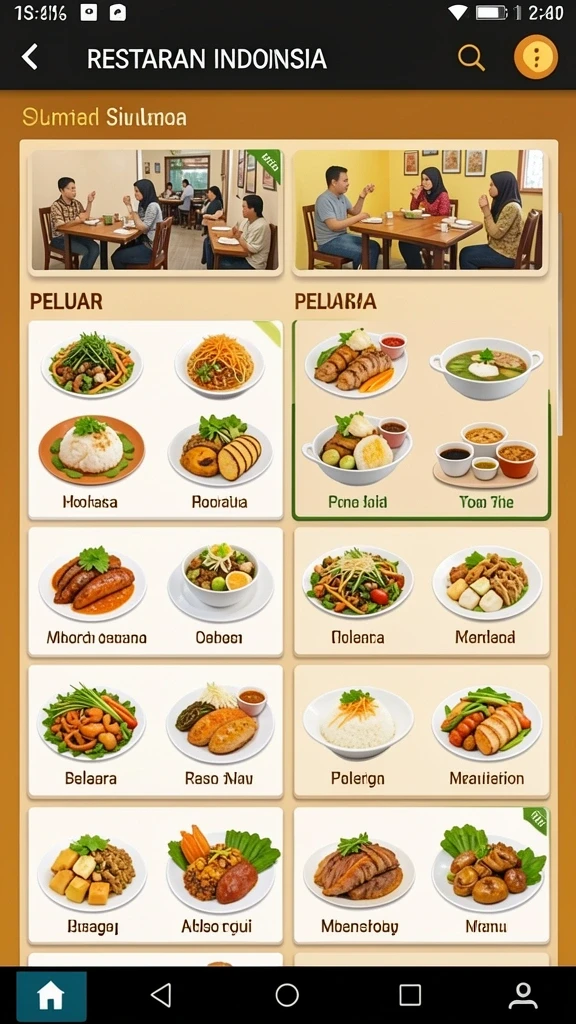Switch to the Home tab

[x=51, y=995]
